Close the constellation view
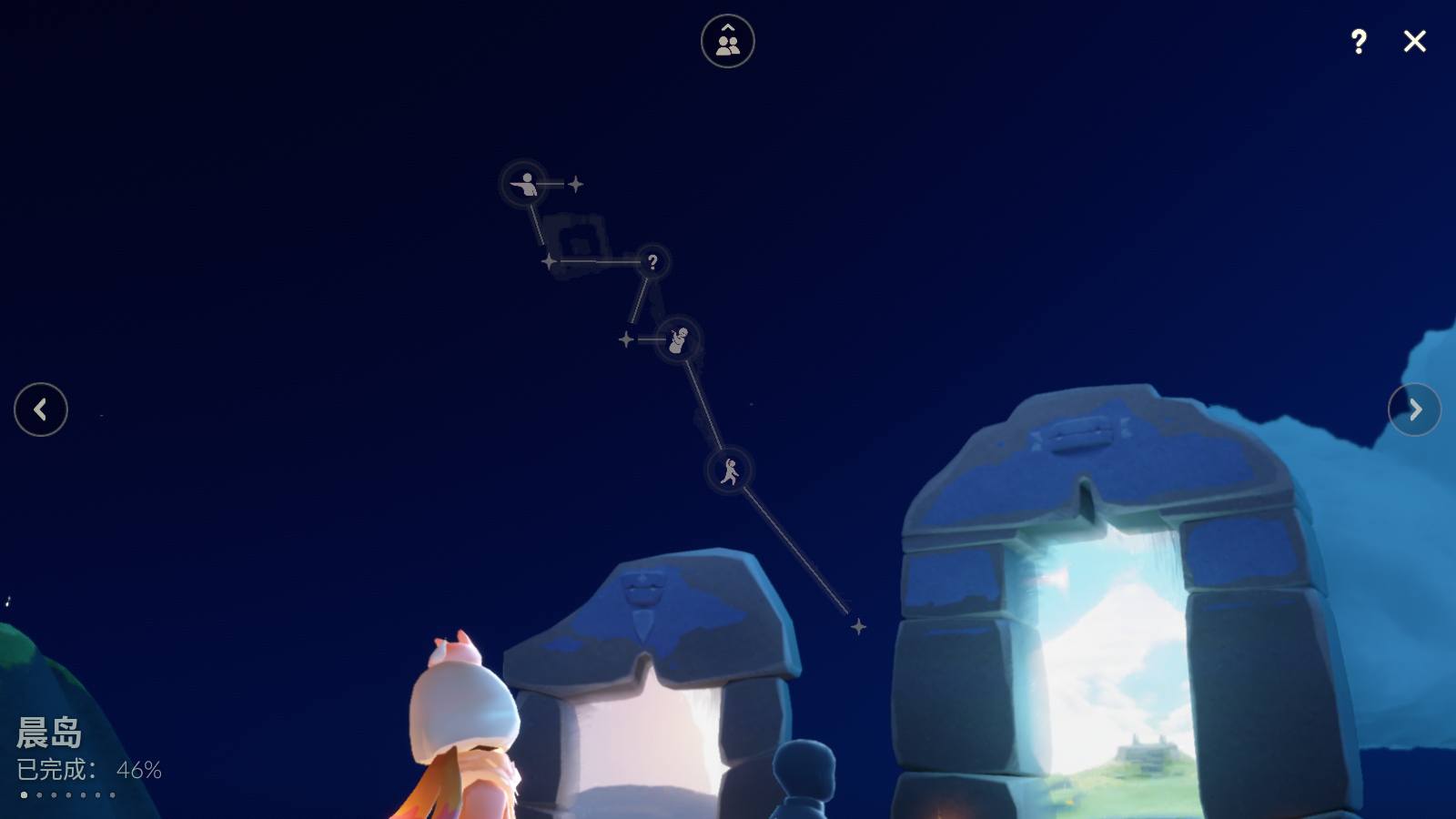The width and height of the screenshot is (1456, 819). pos(1414,41)
